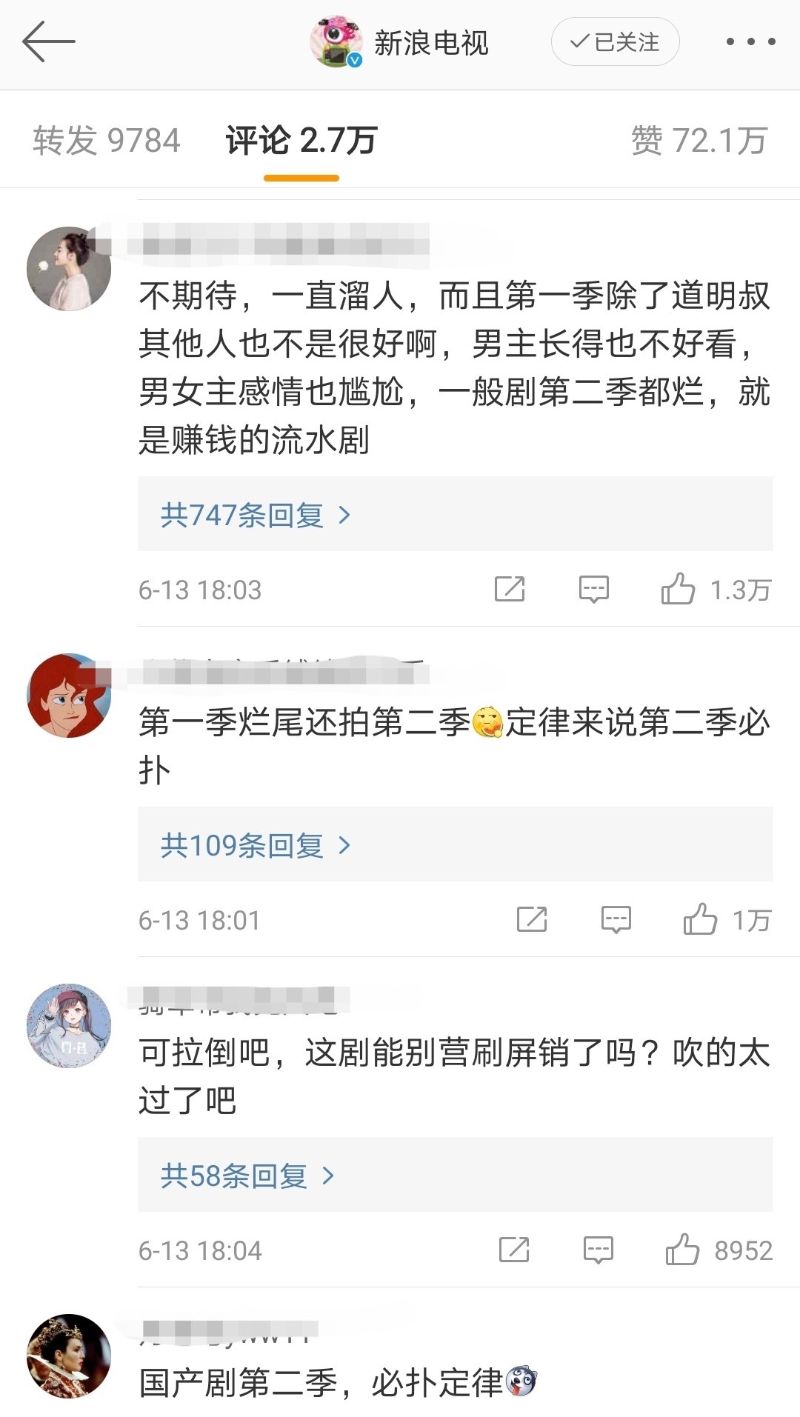Like the comment with 8952 likes
800x1417 pixels.
[683, 1250]
